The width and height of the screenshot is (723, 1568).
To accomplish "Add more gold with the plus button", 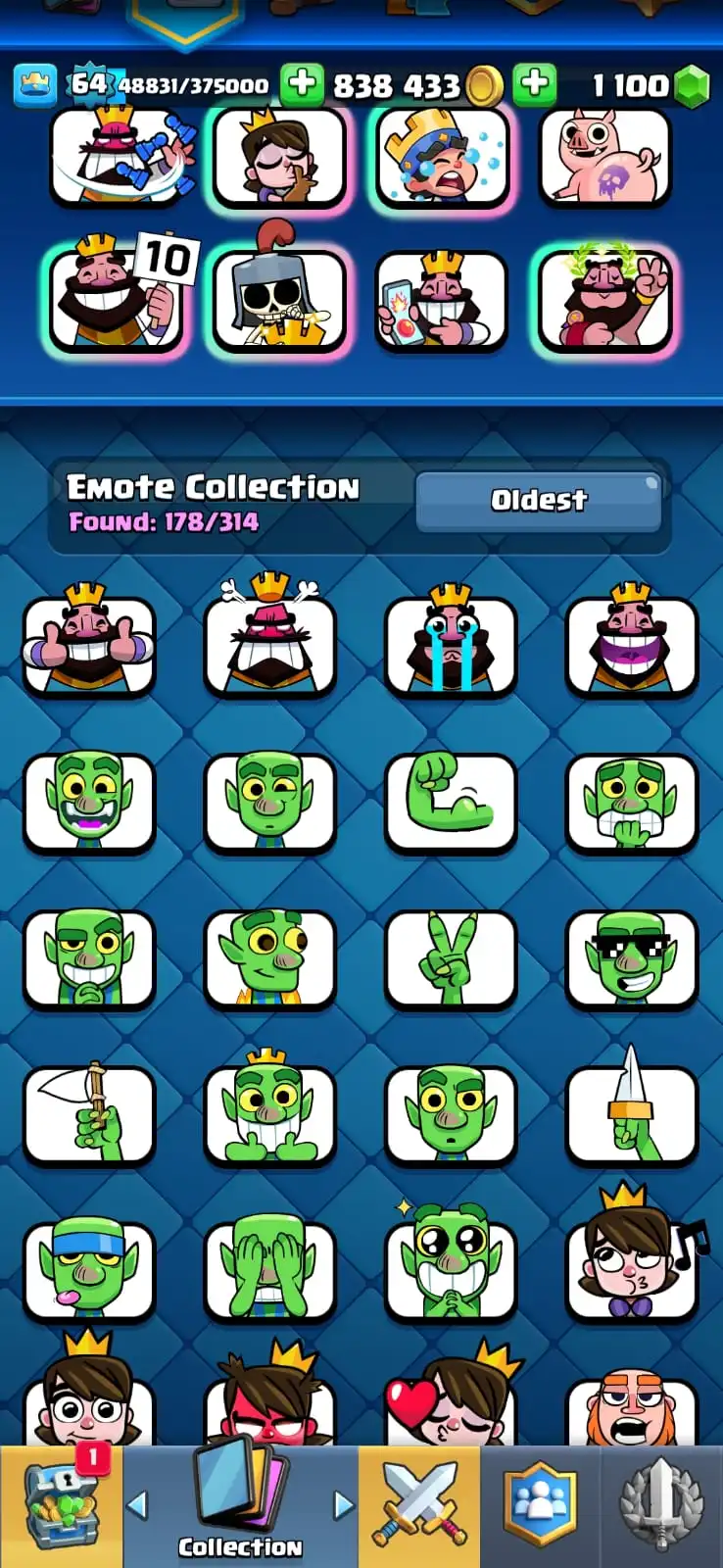I will pos(302,85).
